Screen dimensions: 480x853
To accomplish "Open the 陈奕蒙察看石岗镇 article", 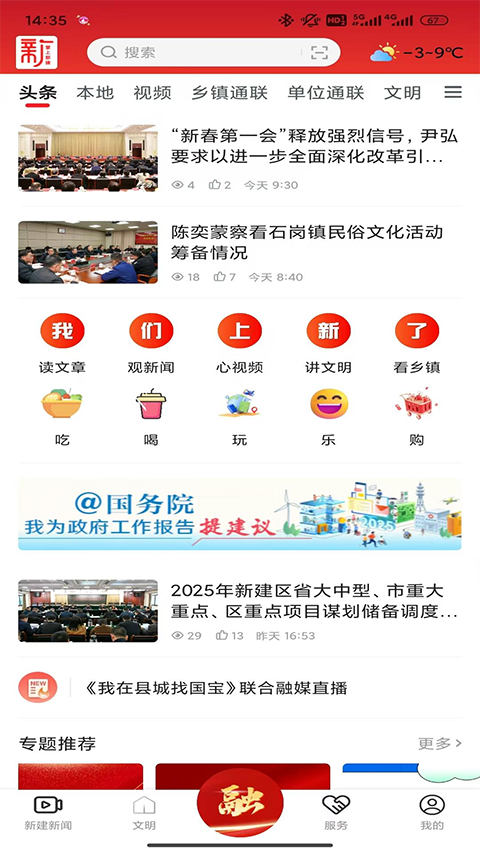I will (240, 252).
